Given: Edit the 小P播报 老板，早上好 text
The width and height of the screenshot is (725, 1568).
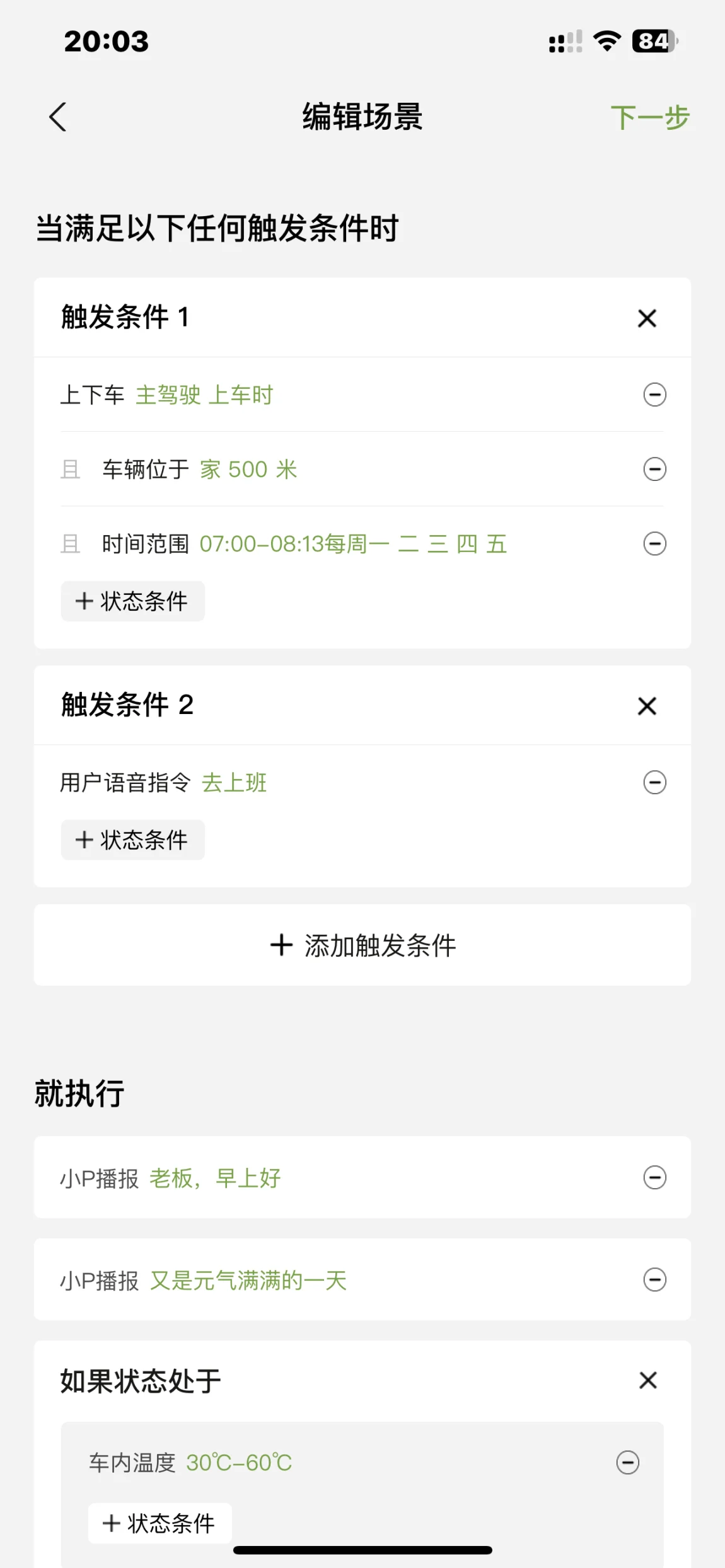Looking at the screenshot, I should pyautogui.click(x=215, y=1178).
